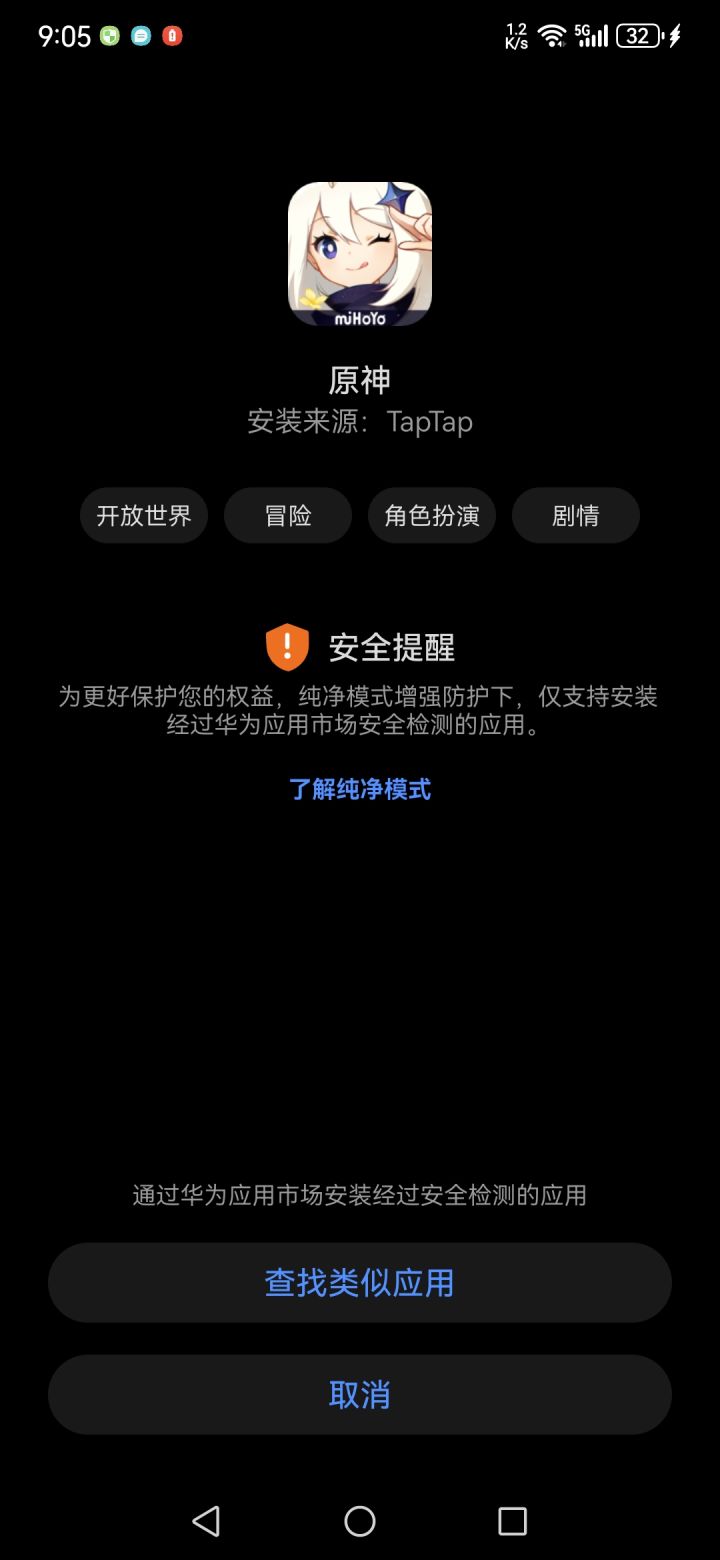
Task: Tap the 原神 app icon
Action: click(x=359, y=253)
